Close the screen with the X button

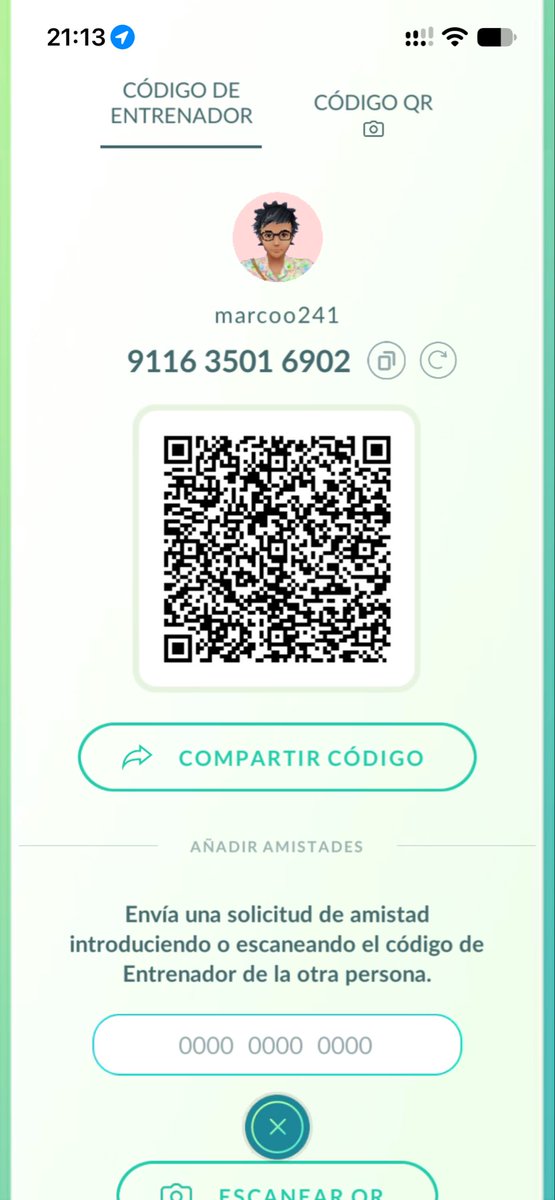(278, 1127)
